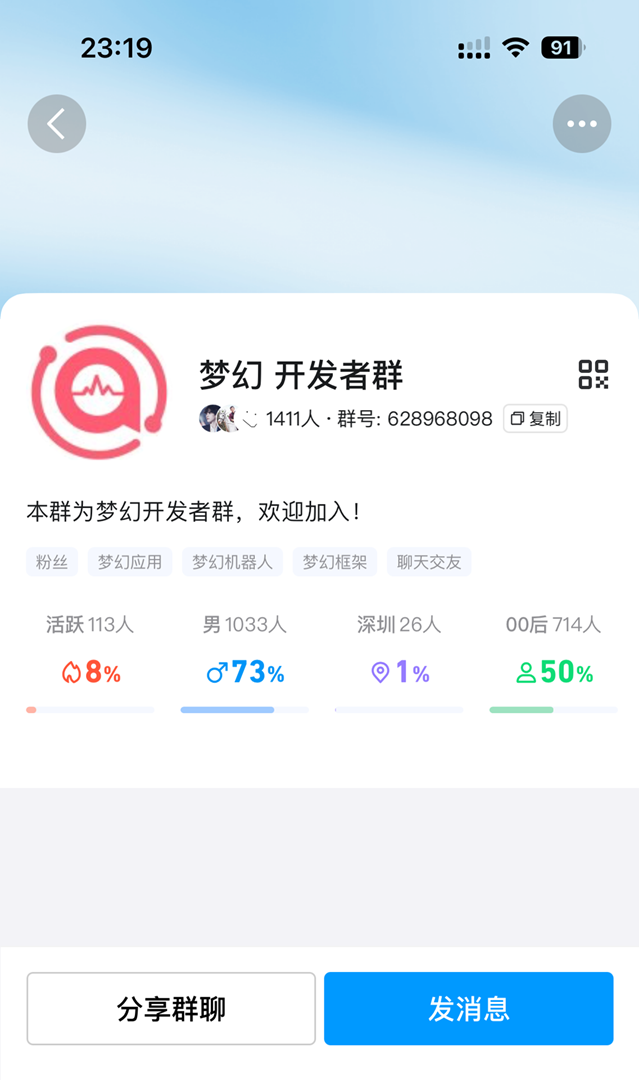Copy the group number 628968098
The height and width of the screenshot is (1080, 639).
(535, 419)
